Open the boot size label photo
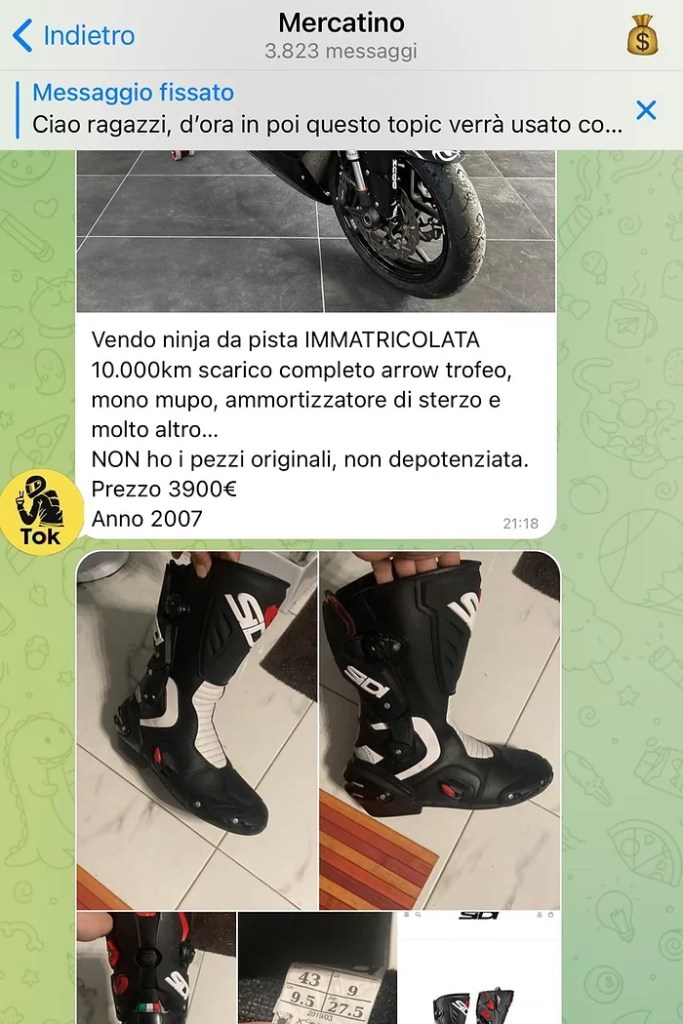 click(317, 968)
